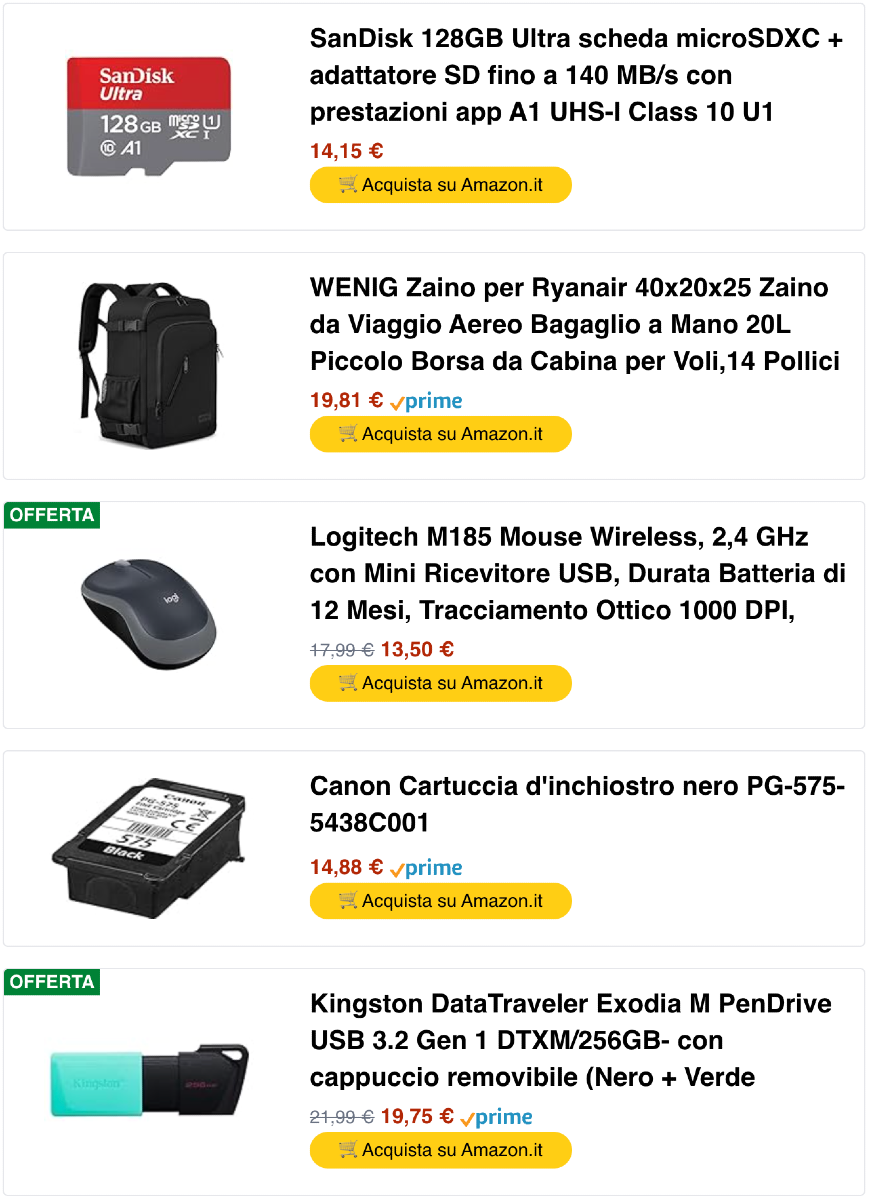Open the SanDisk 128GB Ultra product title
Viewport: 870px width, 1200px height.
570,75
